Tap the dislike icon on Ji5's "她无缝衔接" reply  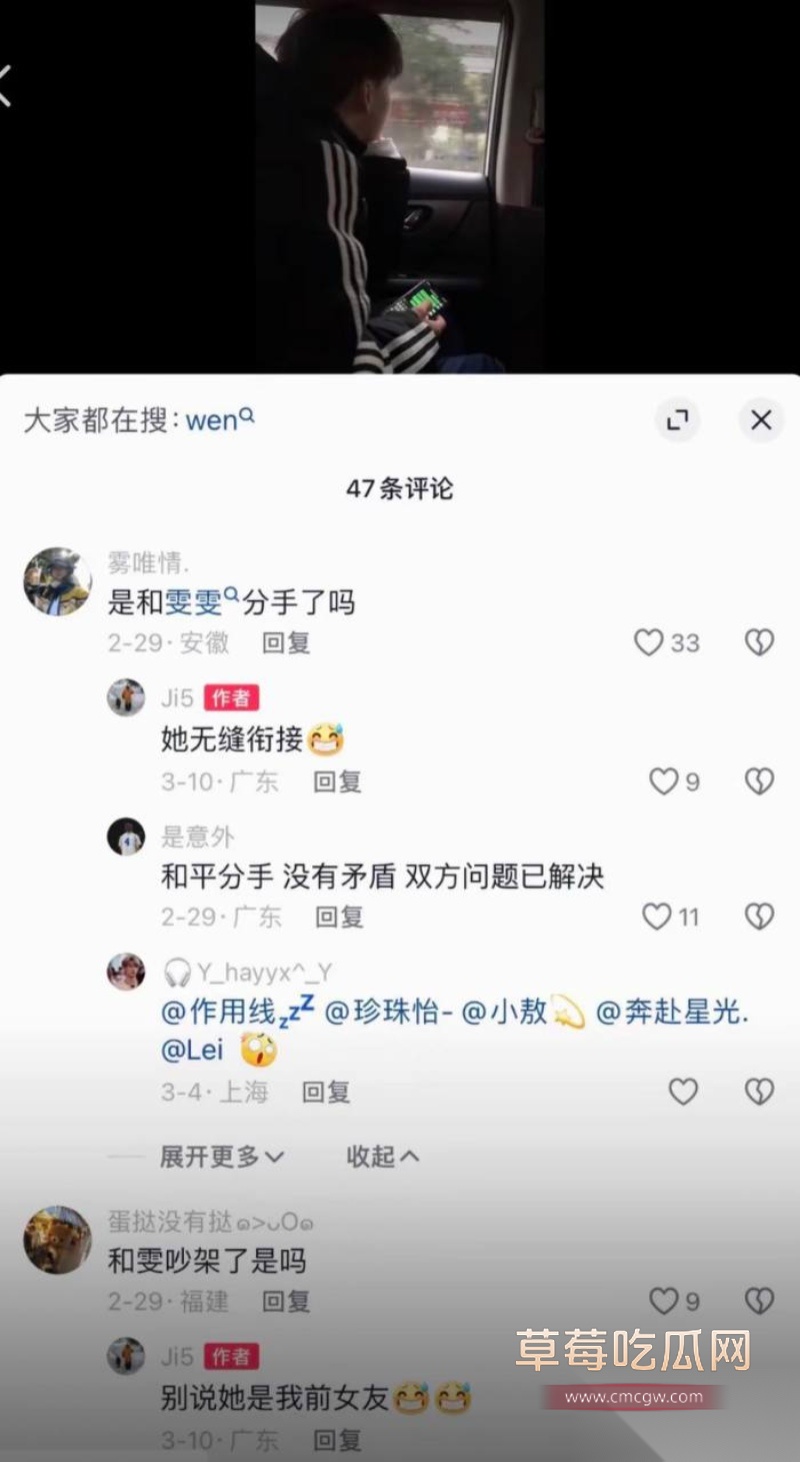[759, 781]
